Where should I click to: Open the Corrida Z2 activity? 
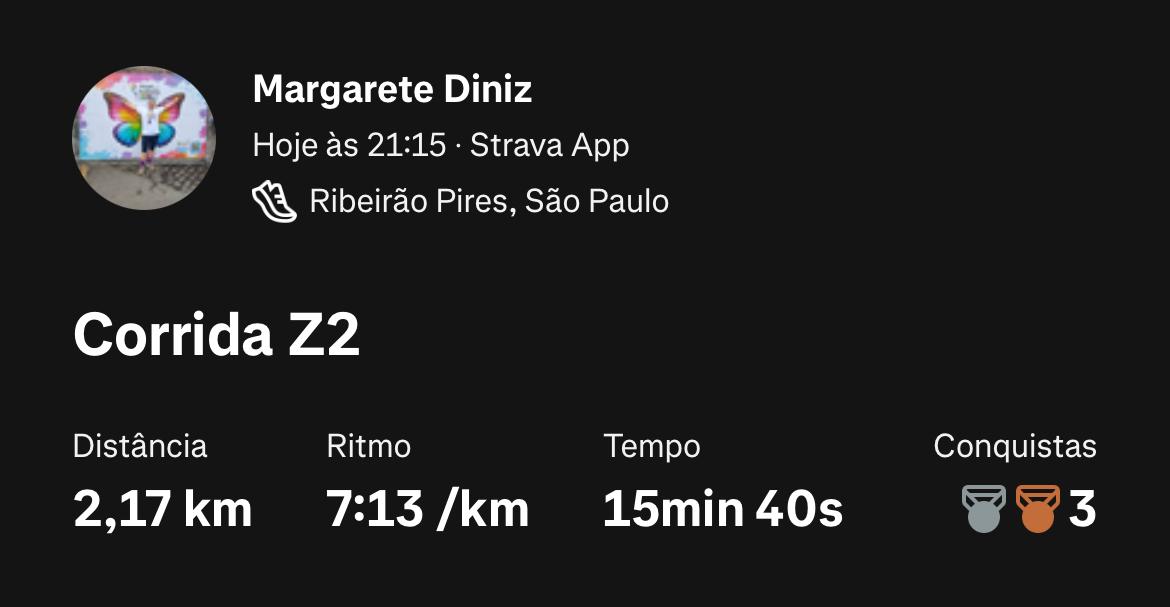216,335
